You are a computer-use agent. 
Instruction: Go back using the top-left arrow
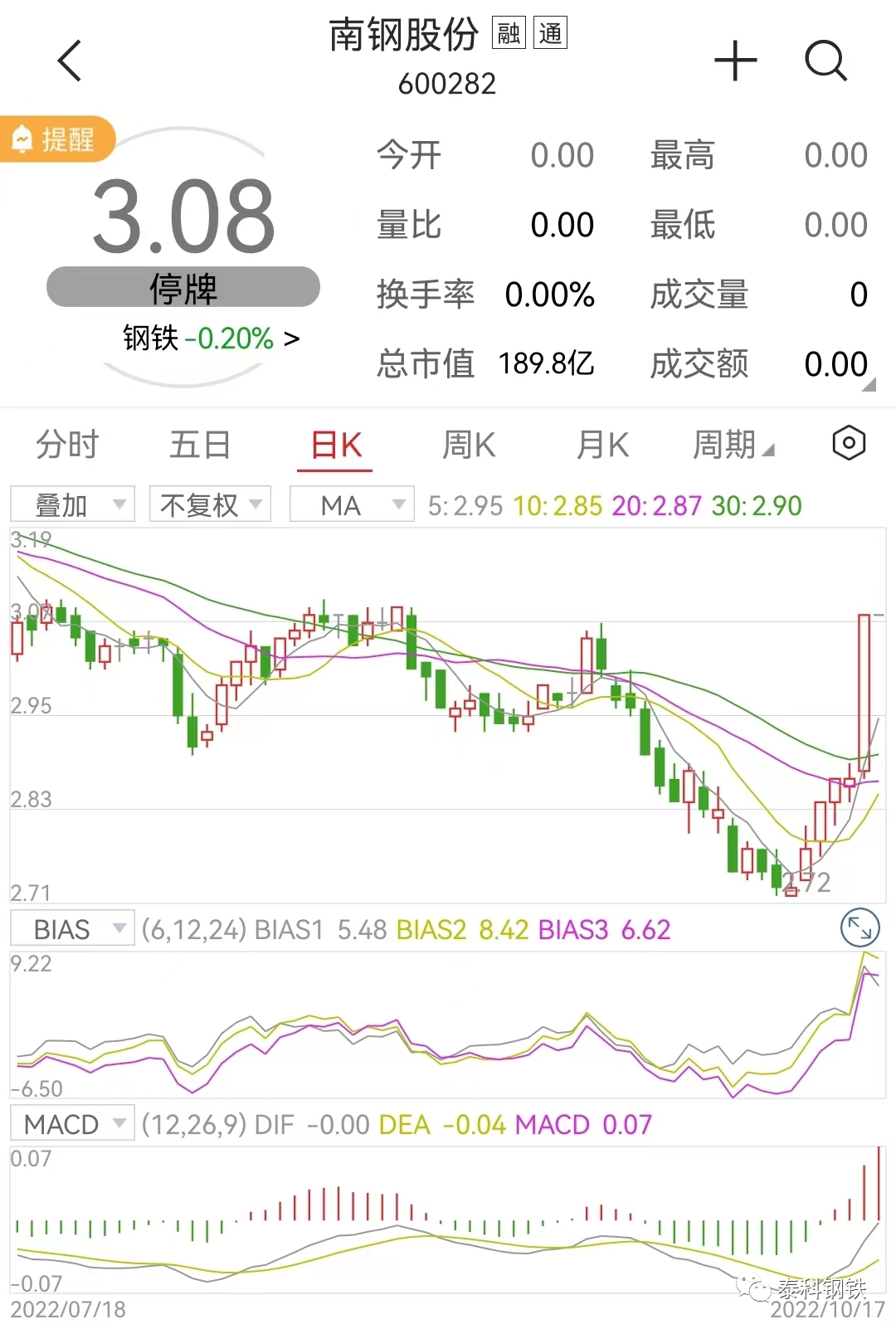point(71,61)
